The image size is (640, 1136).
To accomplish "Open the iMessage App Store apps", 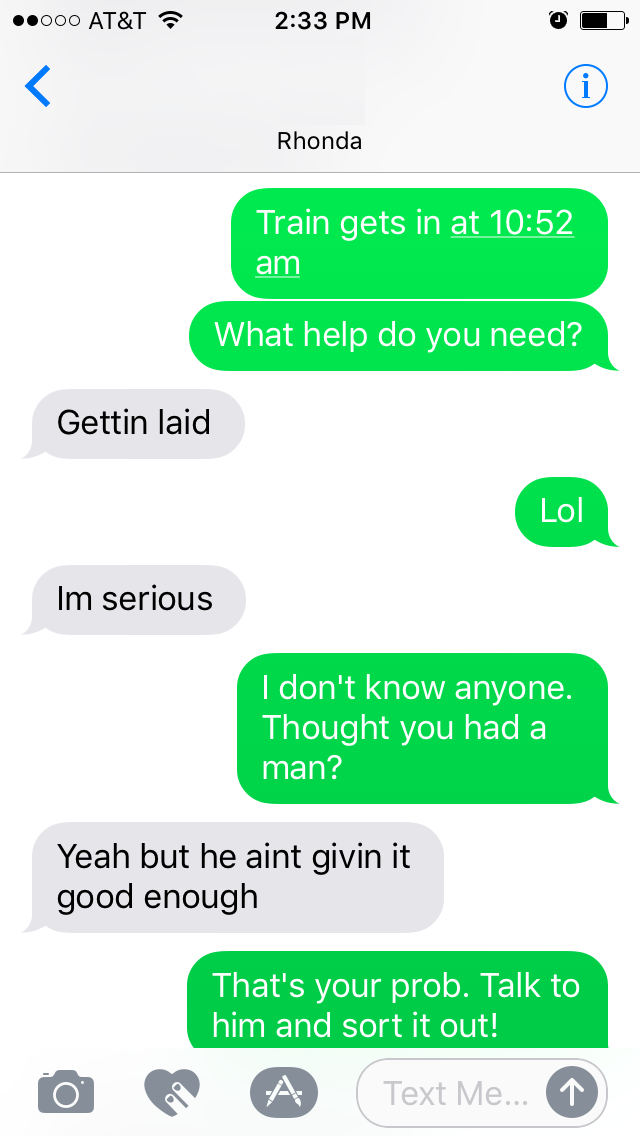I will tap(283, 1092).
